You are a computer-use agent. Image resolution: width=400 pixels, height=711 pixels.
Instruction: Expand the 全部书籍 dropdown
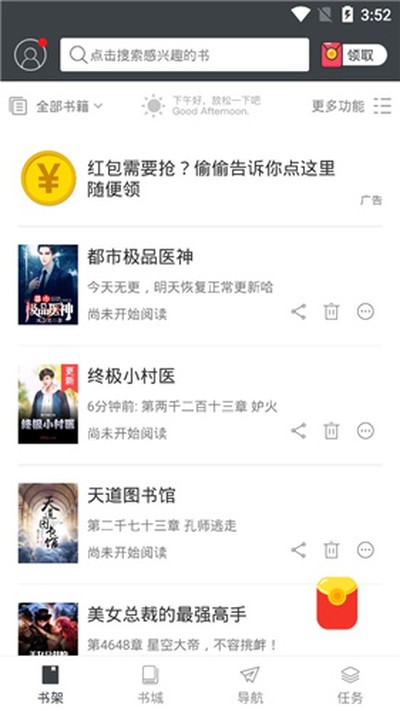(56, 107)
